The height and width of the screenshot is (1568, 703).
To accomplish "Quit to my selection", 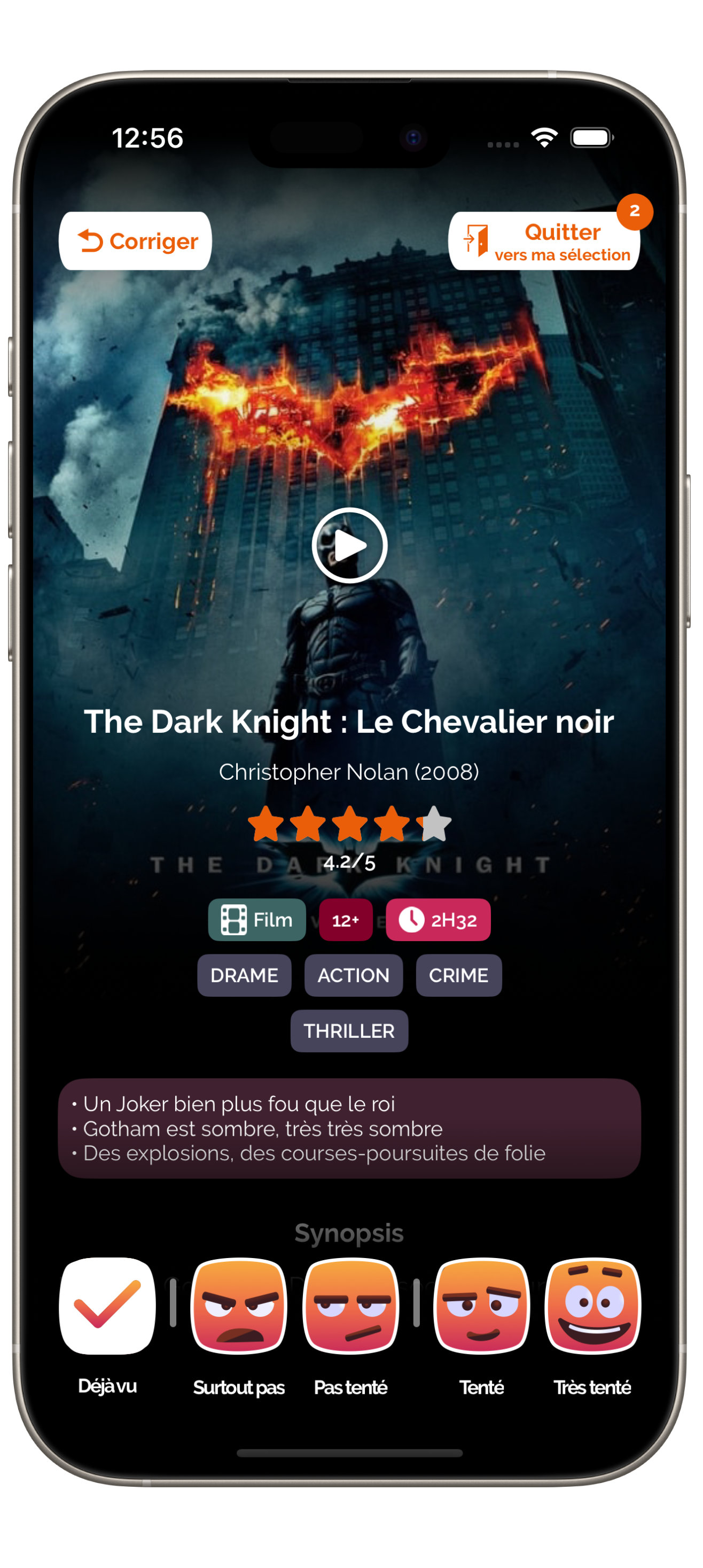I will [x=543, y=241].
